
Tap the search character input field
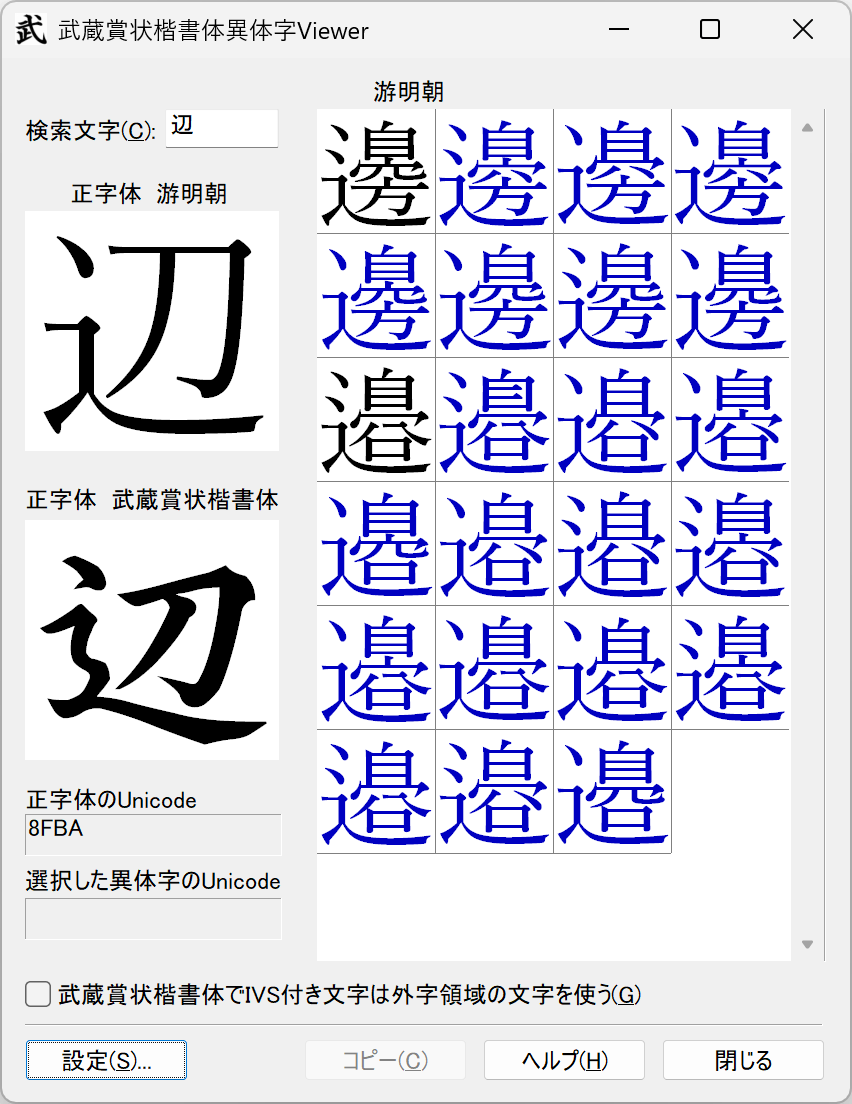click(x=221, y=128)
